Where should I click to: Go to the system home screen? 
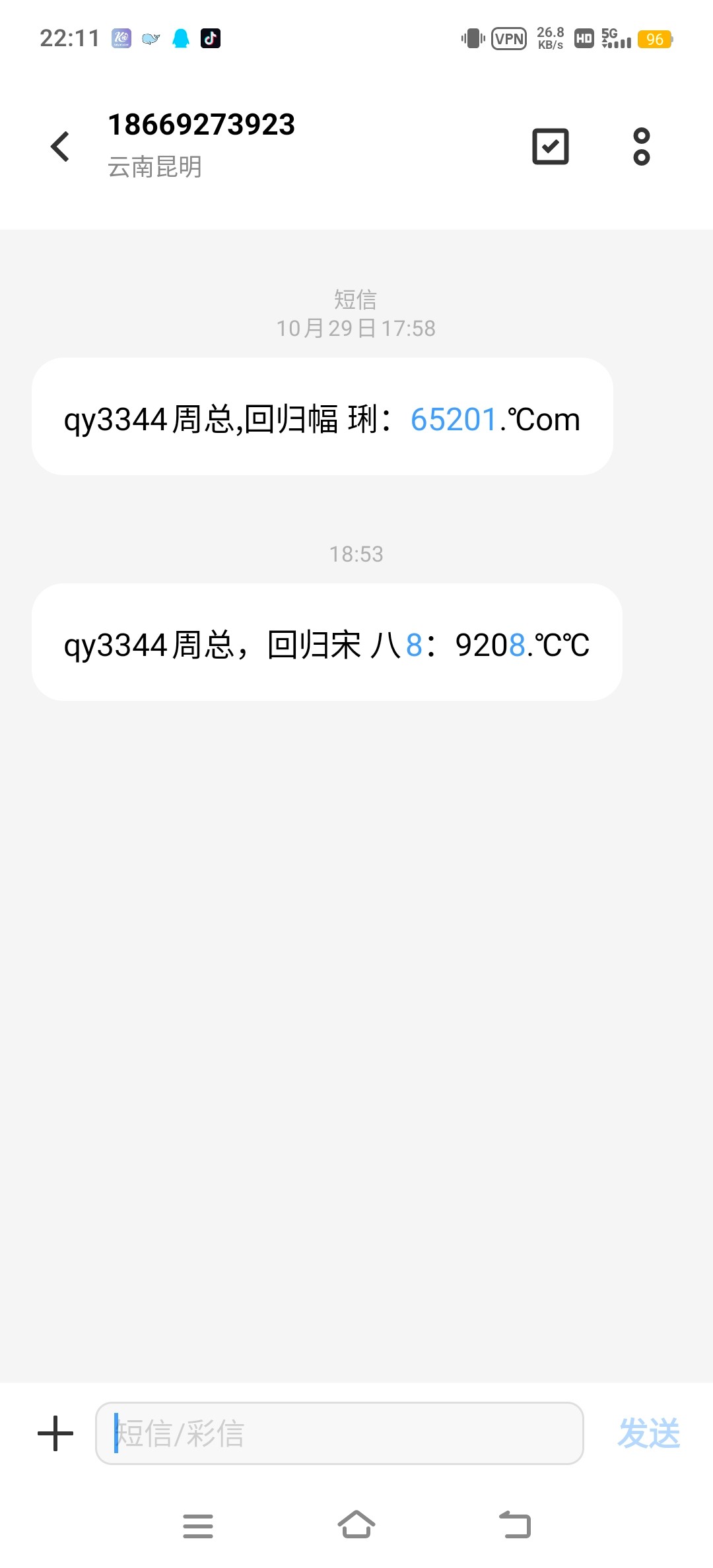coord(356,1524)
